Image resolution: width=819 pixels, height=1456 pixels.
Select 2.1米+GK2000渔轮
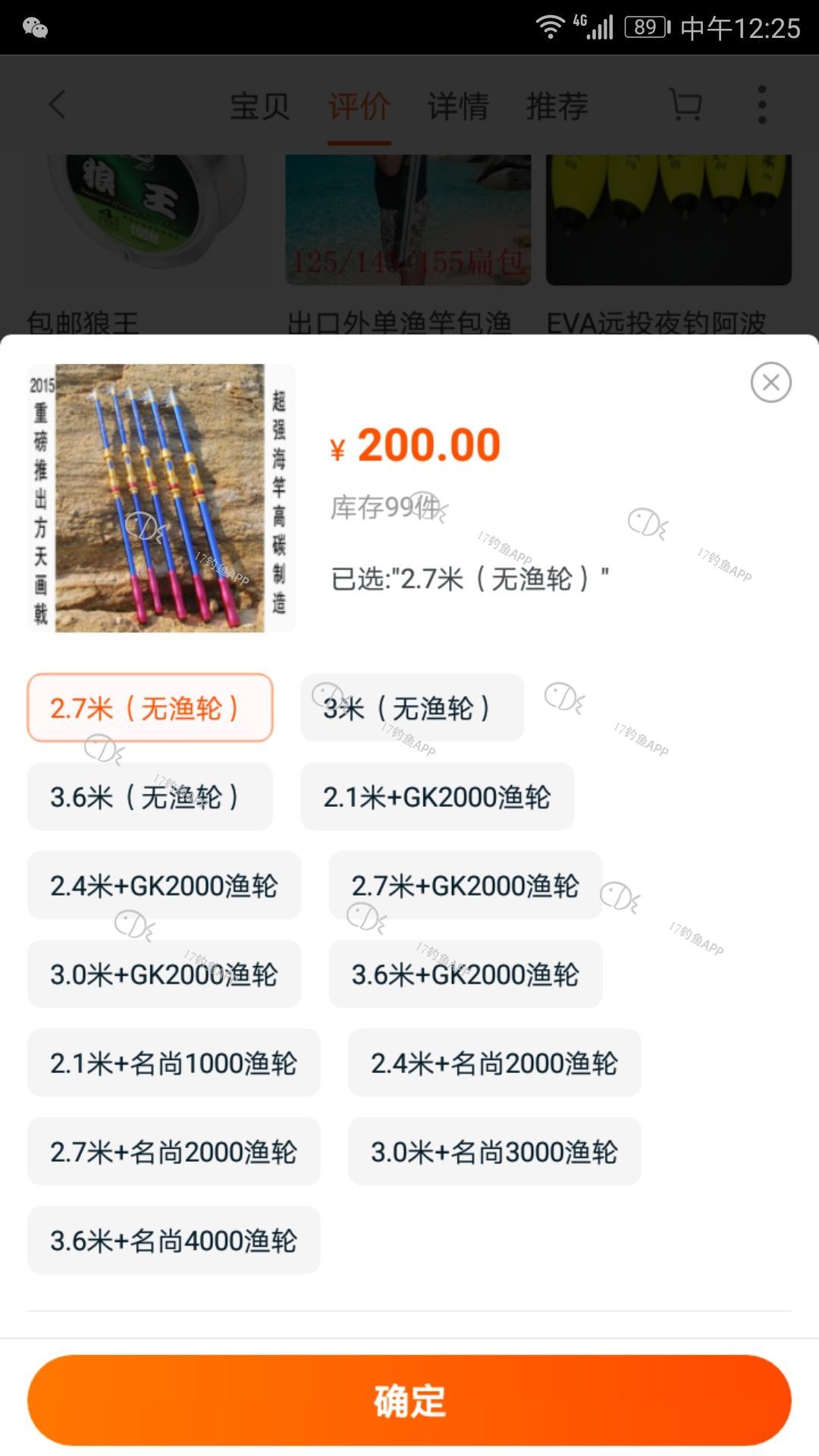[437, 797]
